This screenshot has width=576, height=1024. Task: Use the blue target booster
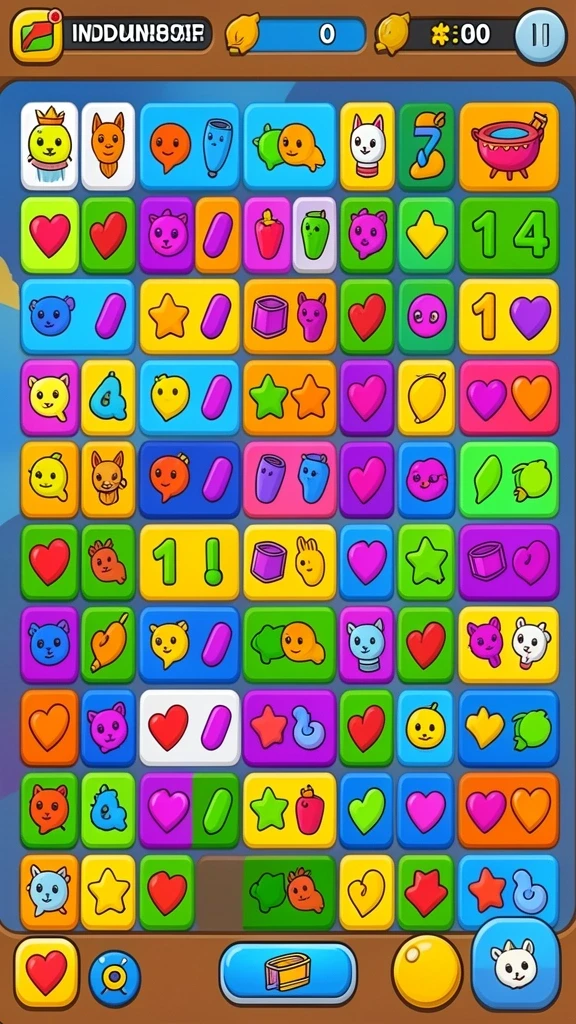point(115,977)
